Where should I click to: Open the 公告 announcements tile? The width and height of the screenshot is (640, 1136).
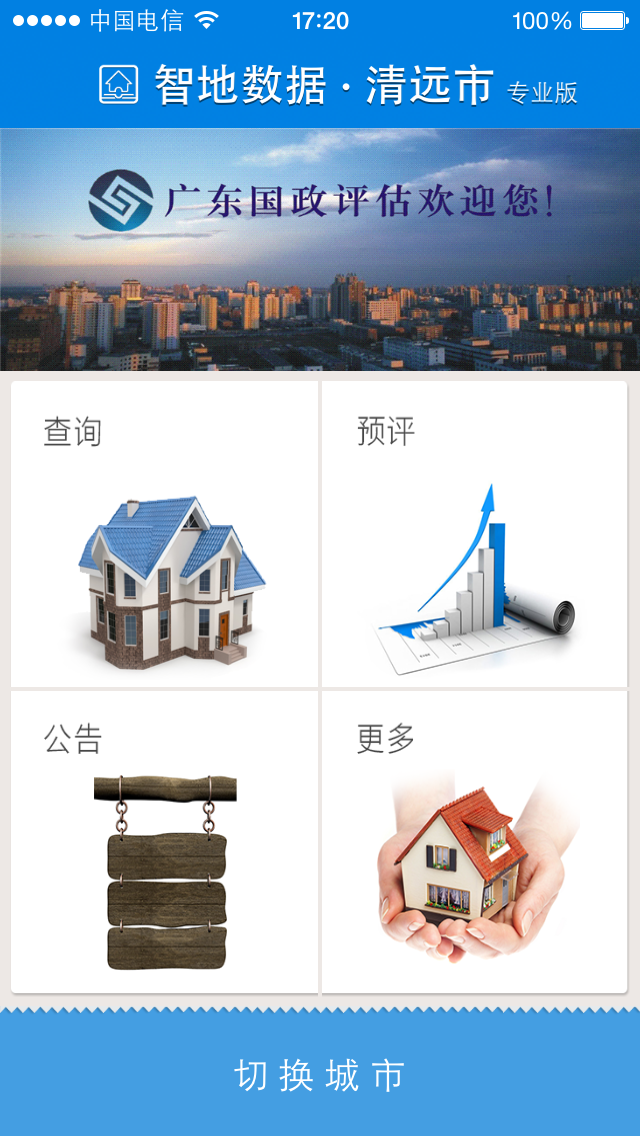(165, 842)
